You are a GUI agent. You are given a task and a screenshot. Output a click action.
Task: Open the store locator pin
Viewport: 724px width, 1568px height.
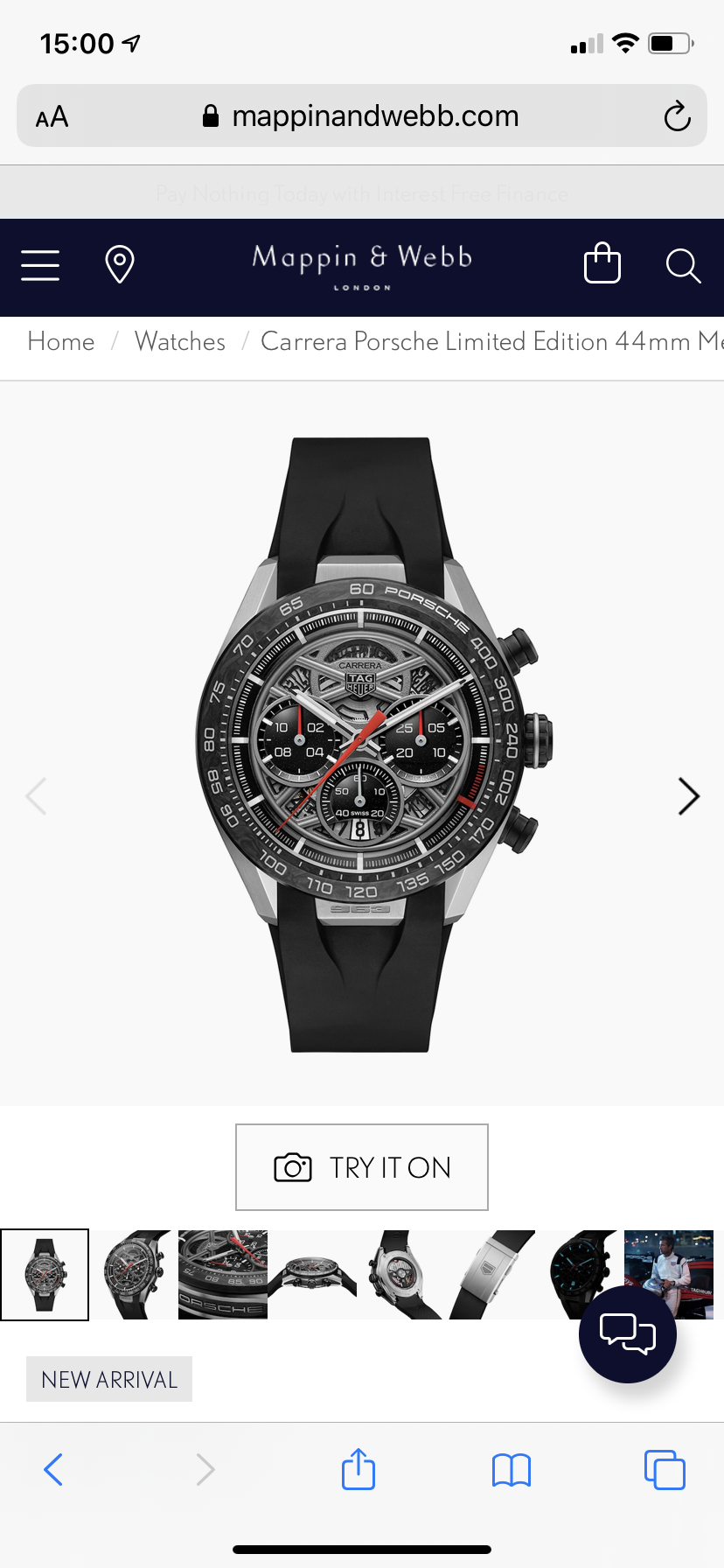pyautogui.click(x=120, y=264)
